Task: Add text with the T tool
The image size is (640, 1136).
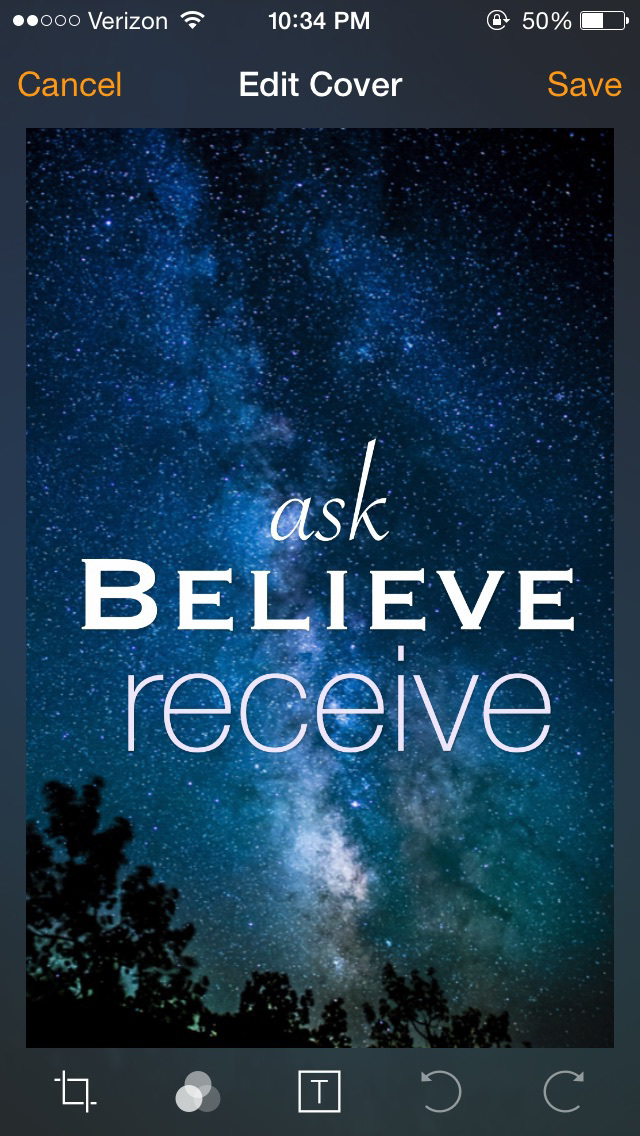Action: [320, 1092]
